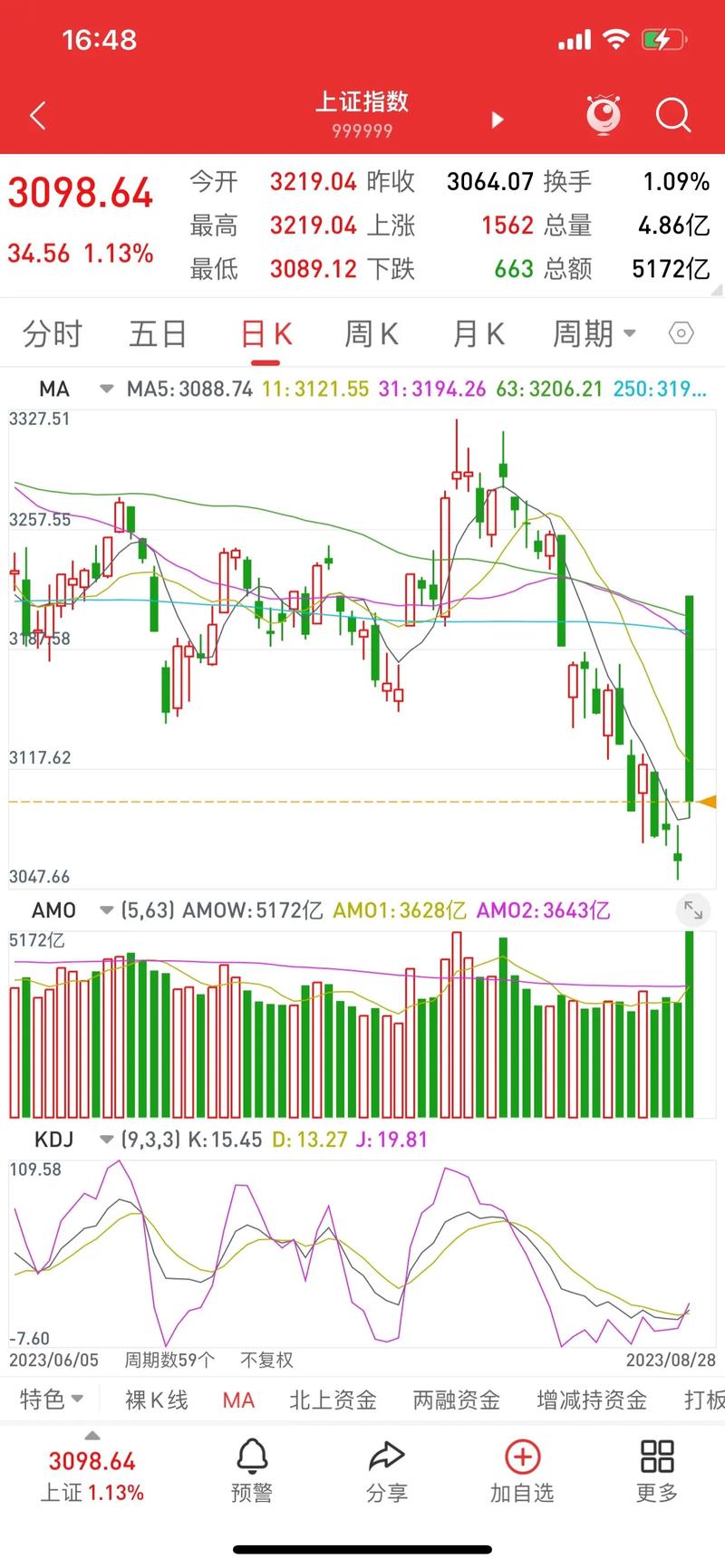Show 北上资金 overlay
Viewport: 725px width, 1568px height.
click(333, 1400)
